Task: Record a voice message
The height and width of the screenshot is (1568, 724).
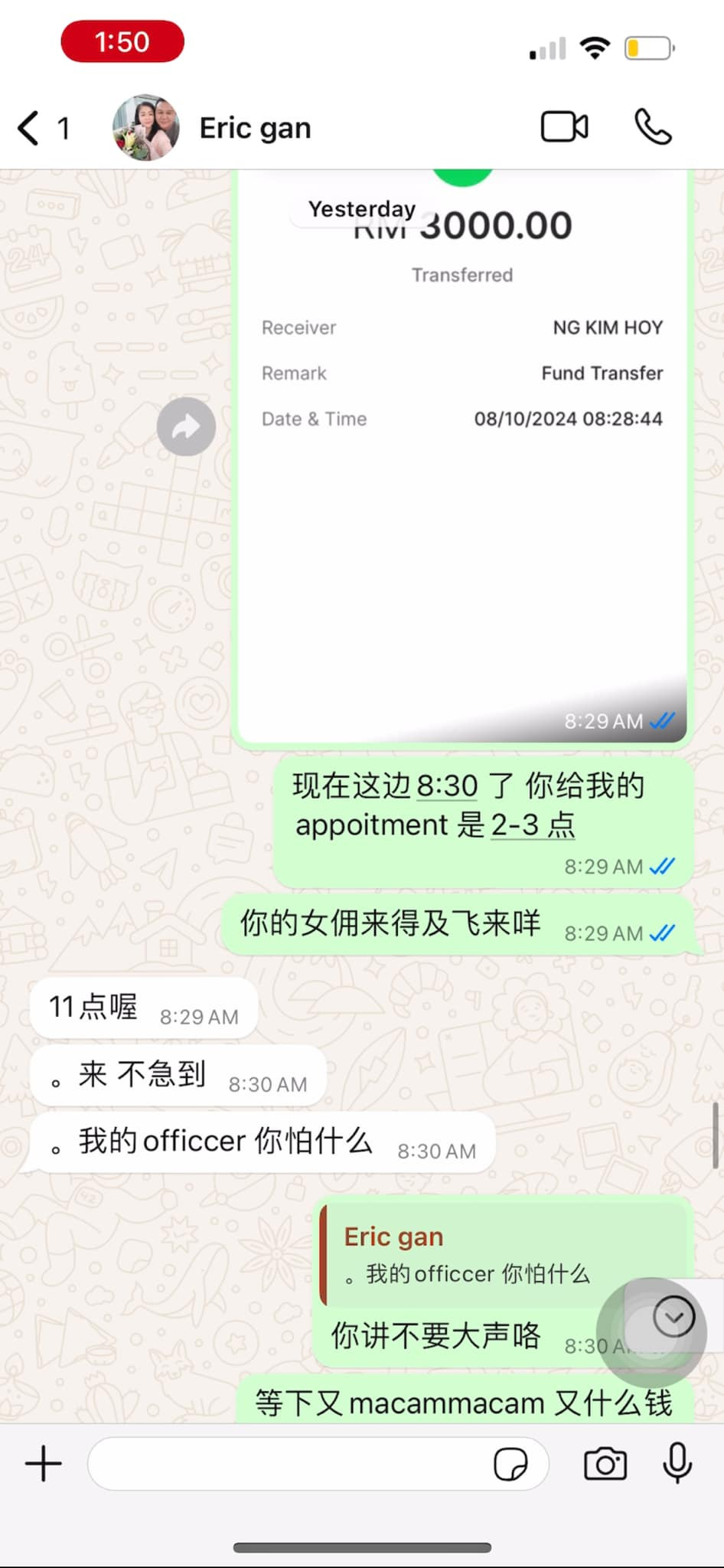Action: tap(677, 1464)
